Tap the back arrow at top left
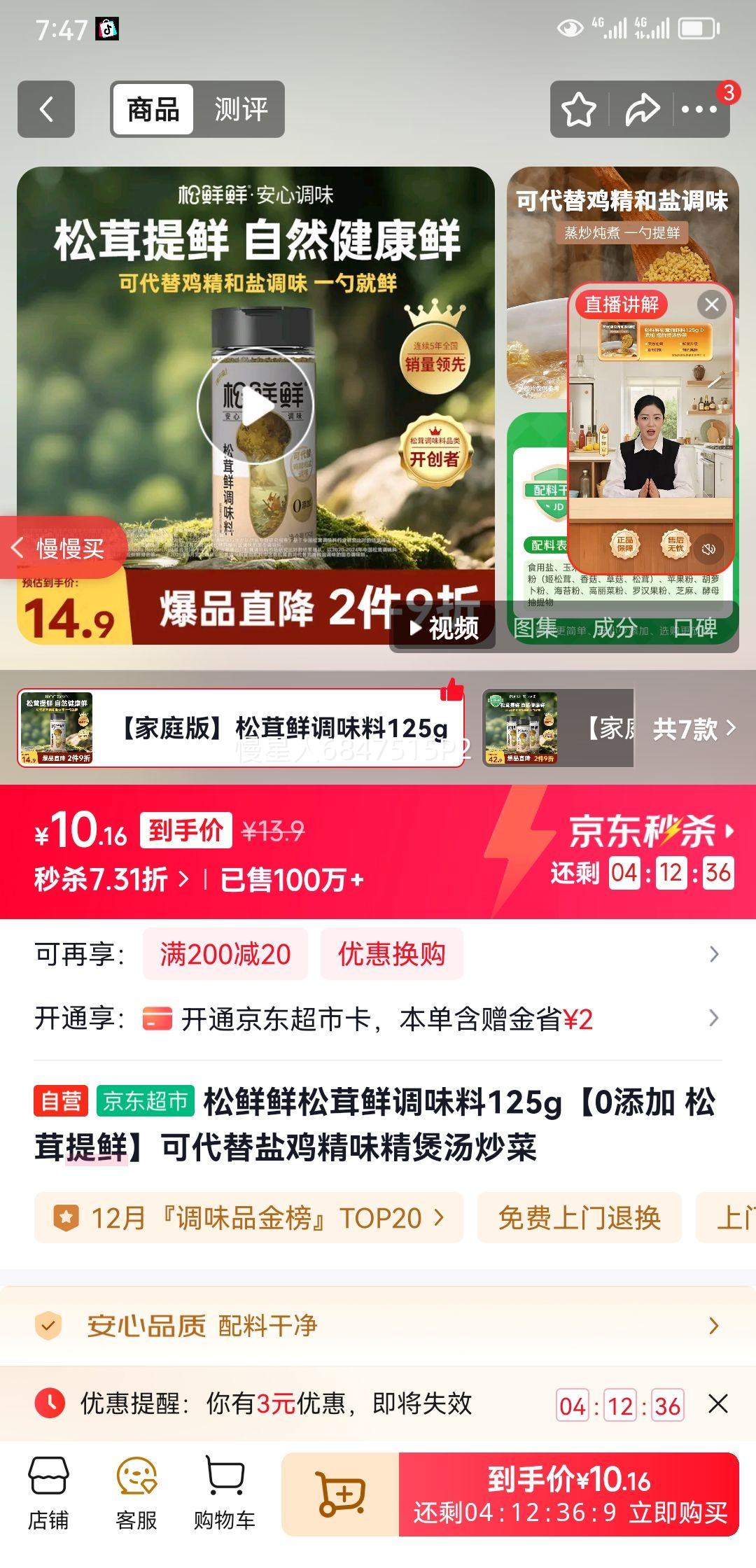Image resolution: width=756 pixels, height=1568 pixels. 46,110
